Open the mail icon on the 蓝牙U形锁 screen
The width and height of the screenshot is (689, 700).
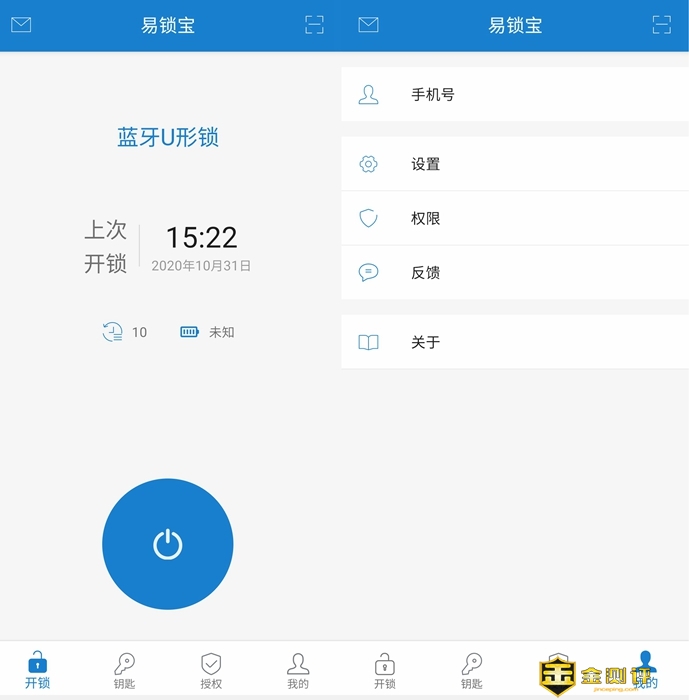21,25
